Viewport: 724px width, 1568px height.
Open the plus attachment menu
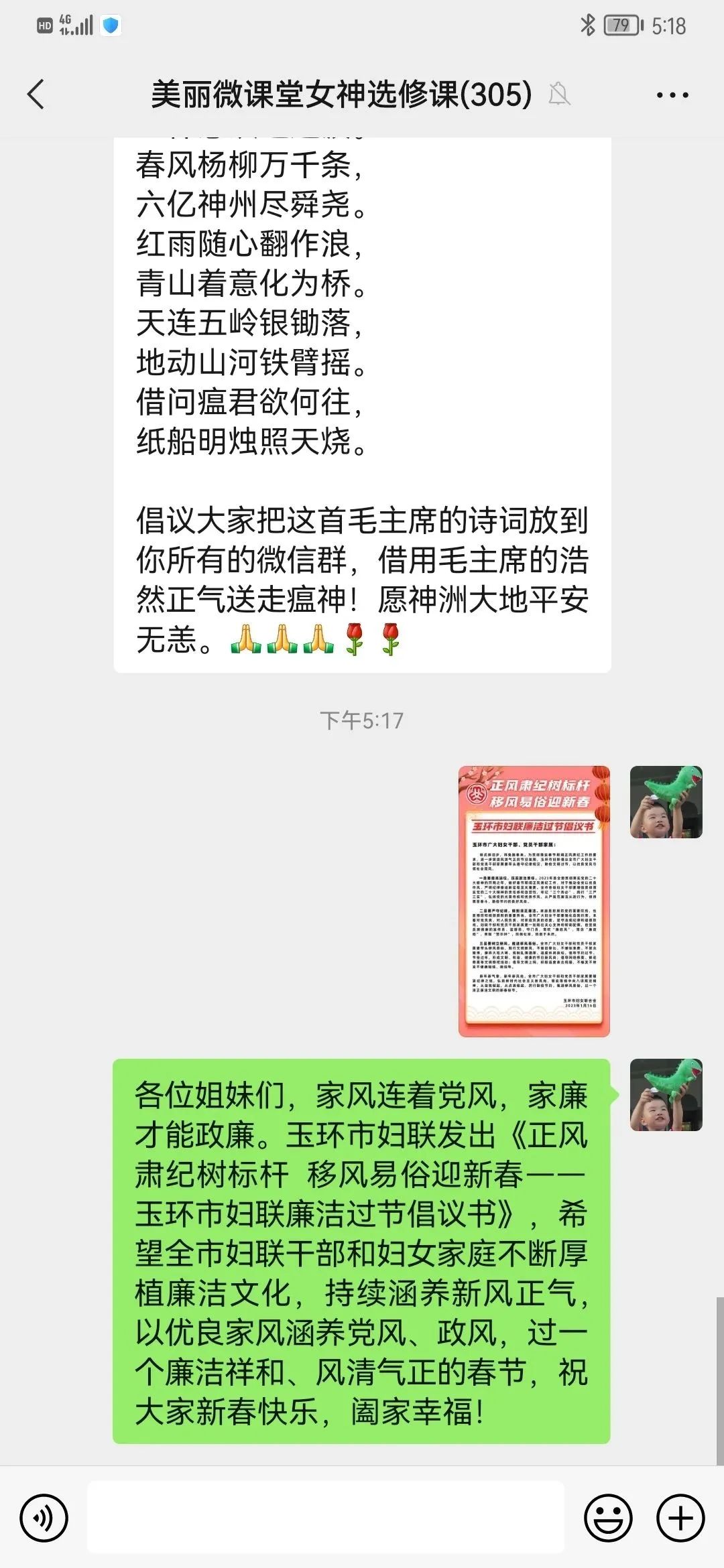680,1517
